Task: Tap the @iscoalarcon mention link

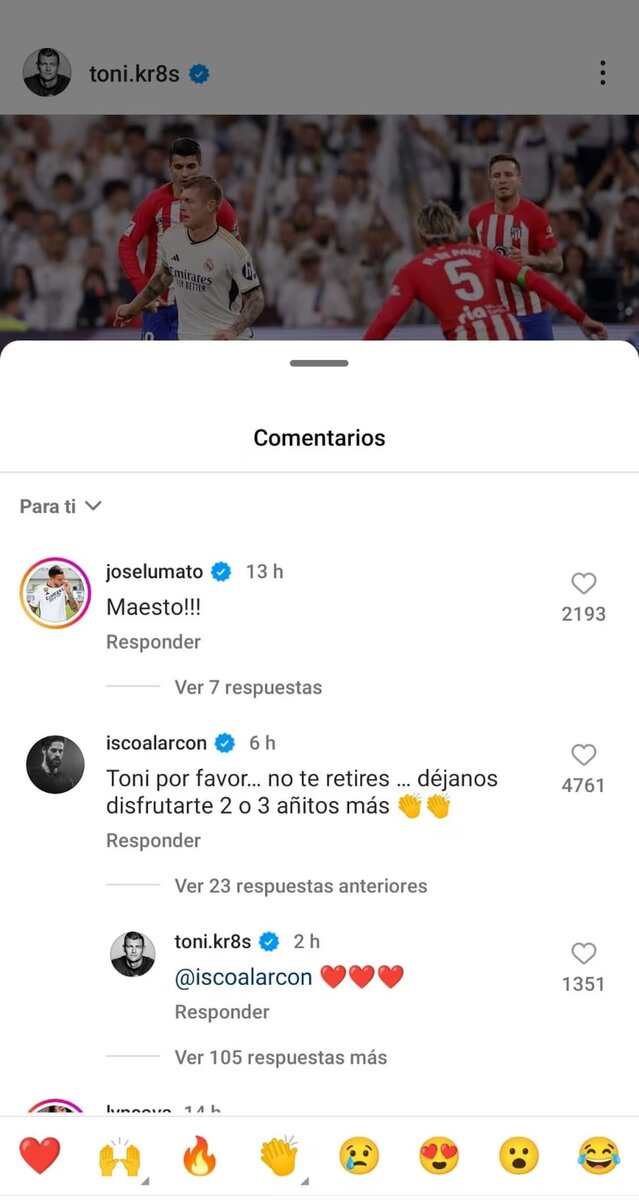Action: [x=244, y=978]
